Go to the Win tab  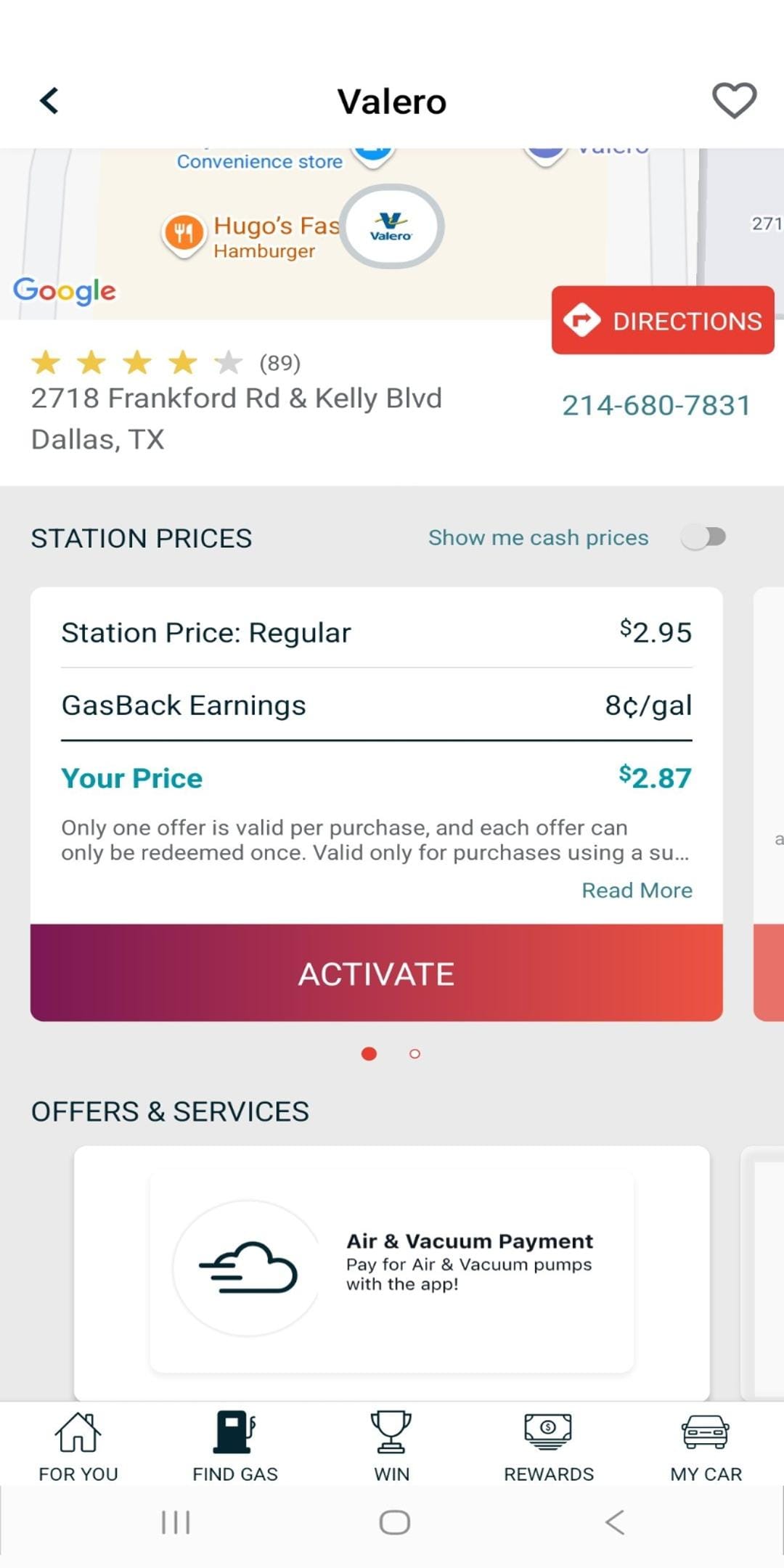[x=392, y=1446]
